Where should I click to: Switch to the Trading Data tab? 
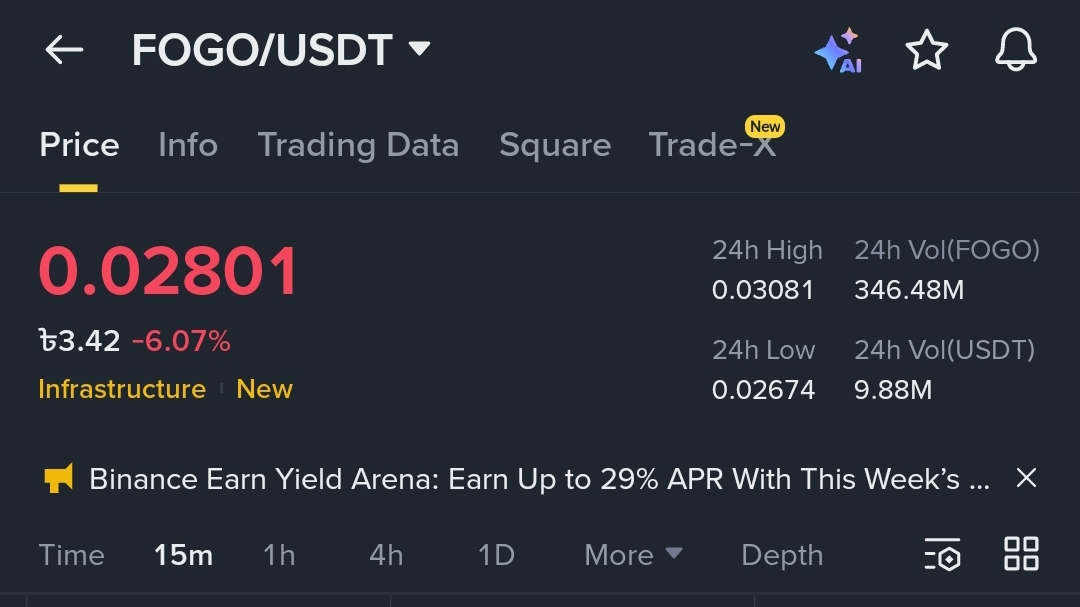(x=358, y=145)
